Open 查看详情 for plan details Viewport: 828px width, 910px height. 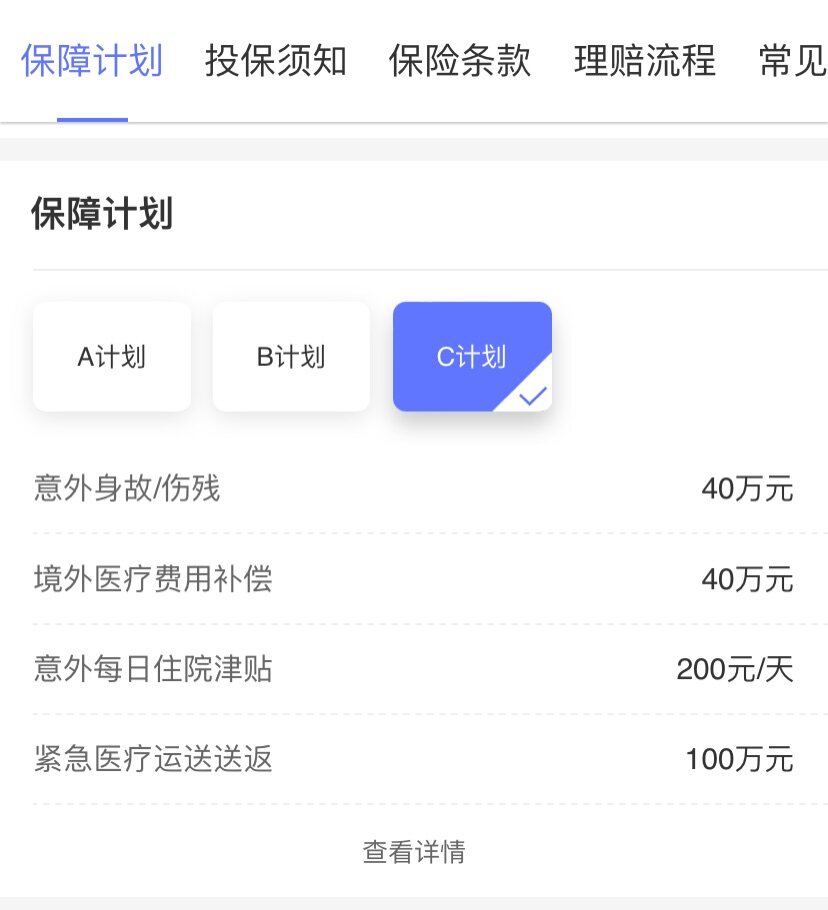tap(414, 852)
